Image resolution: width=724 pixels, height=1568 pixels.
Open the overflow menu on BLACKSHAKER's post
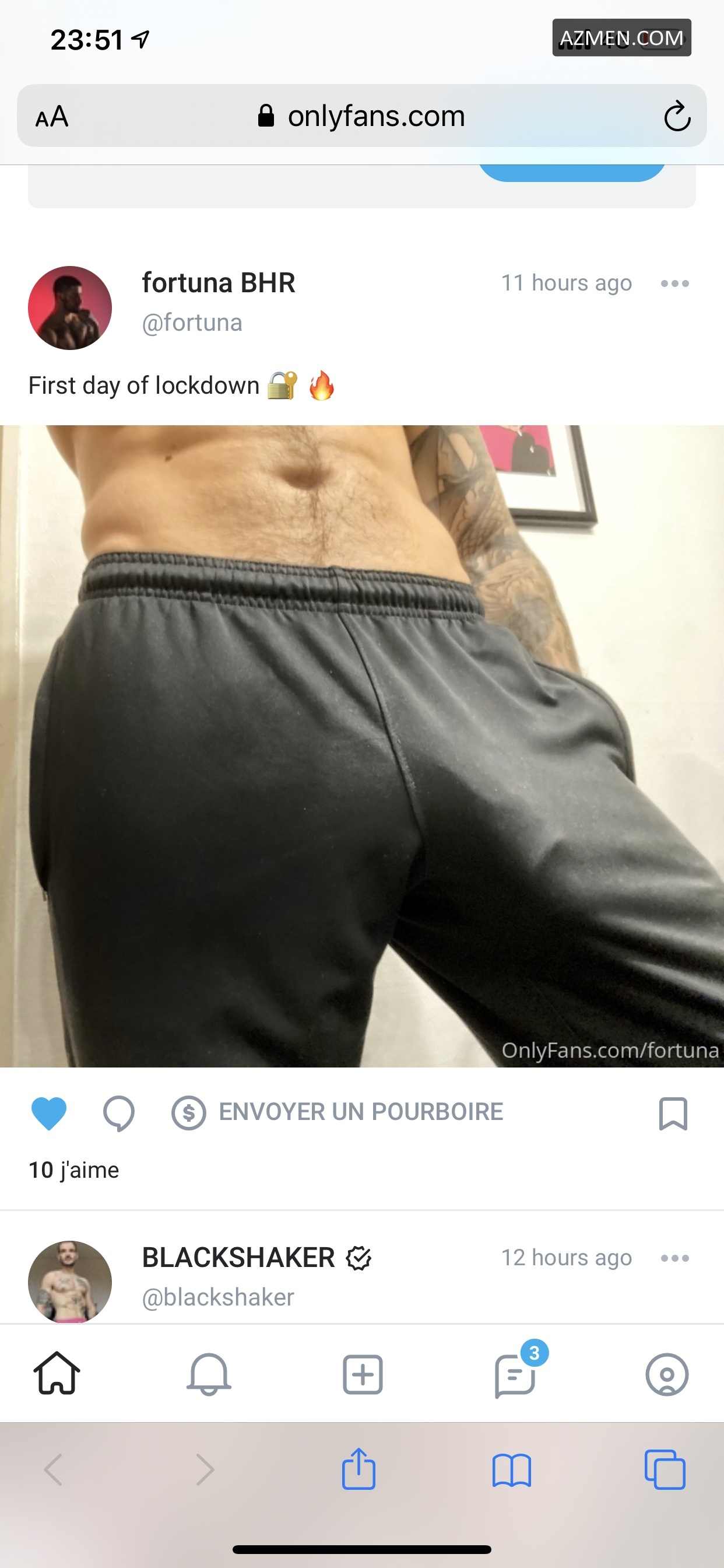[674, 1258]
